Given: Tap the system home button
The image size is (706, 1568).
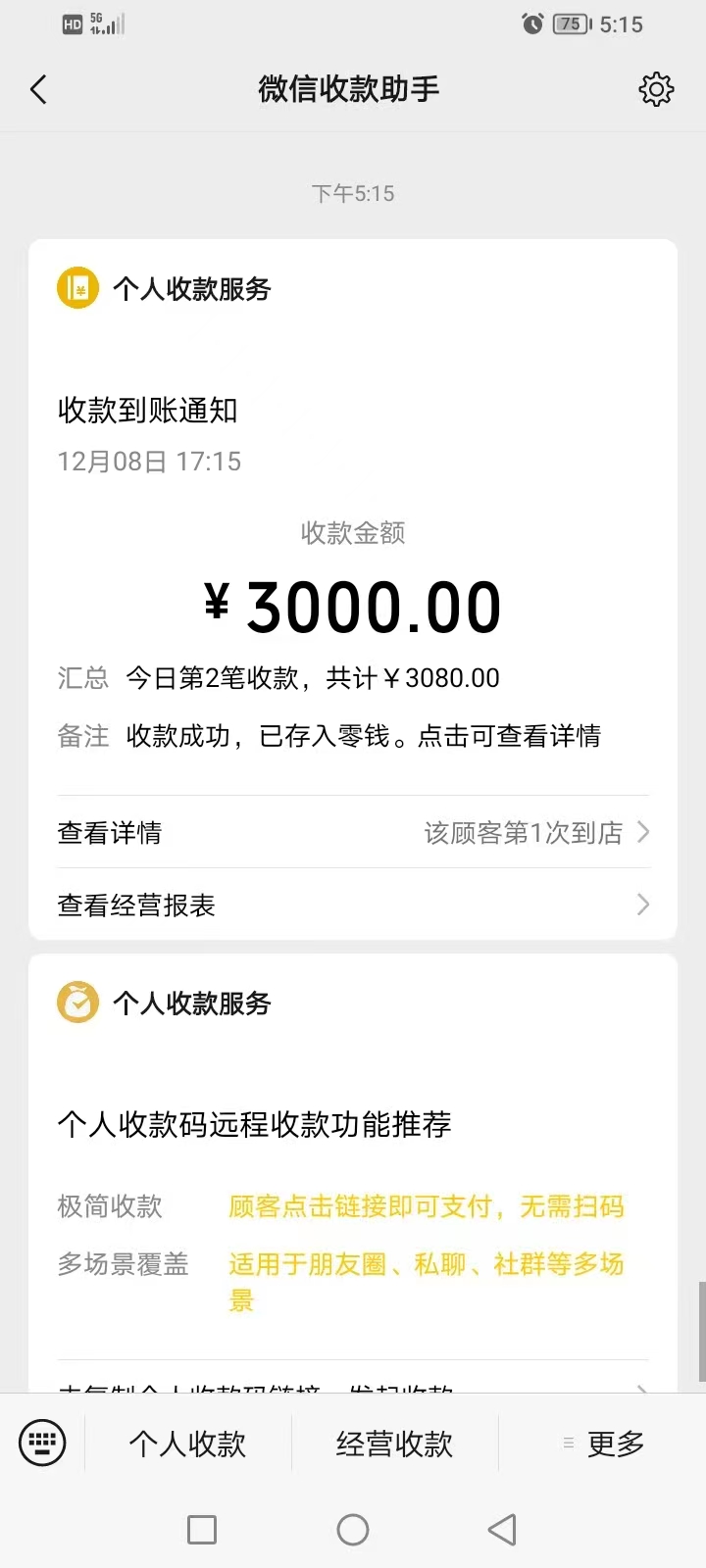Looking at the screenshot, I should (353, 1530).
